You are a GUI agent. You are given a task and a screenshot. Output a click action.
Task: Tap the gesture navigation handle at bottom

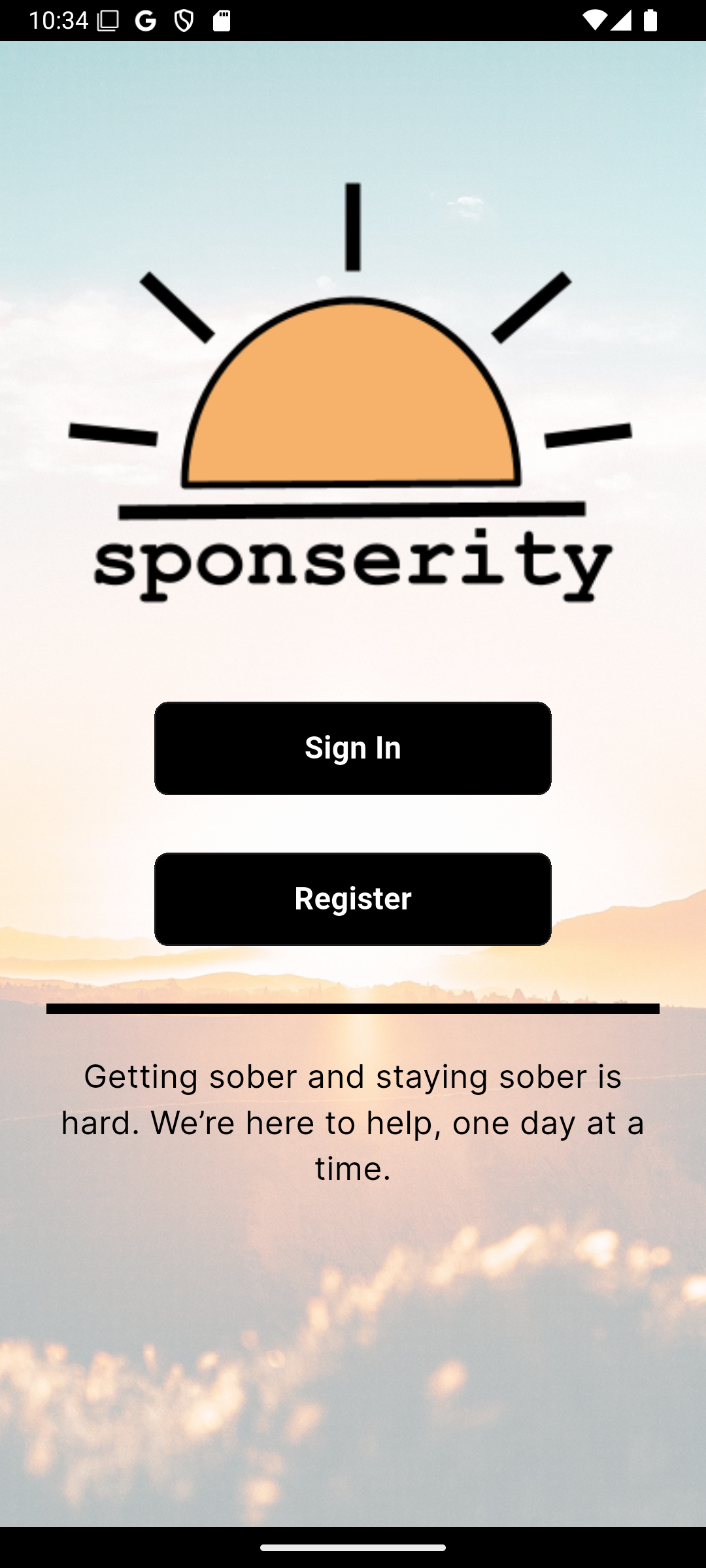click(x=353, y=1547)
